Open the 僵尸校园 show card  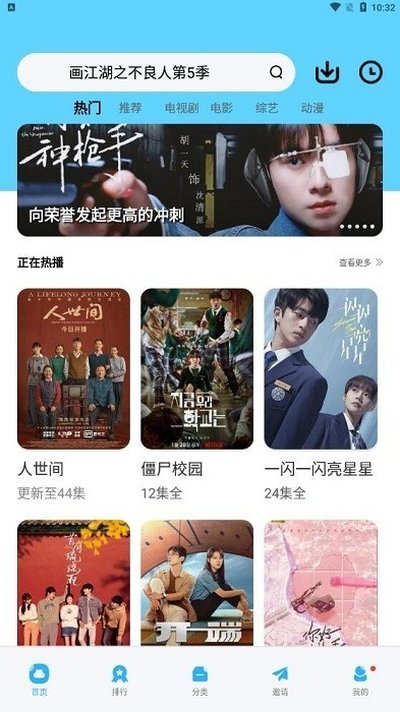pos(197,394)
